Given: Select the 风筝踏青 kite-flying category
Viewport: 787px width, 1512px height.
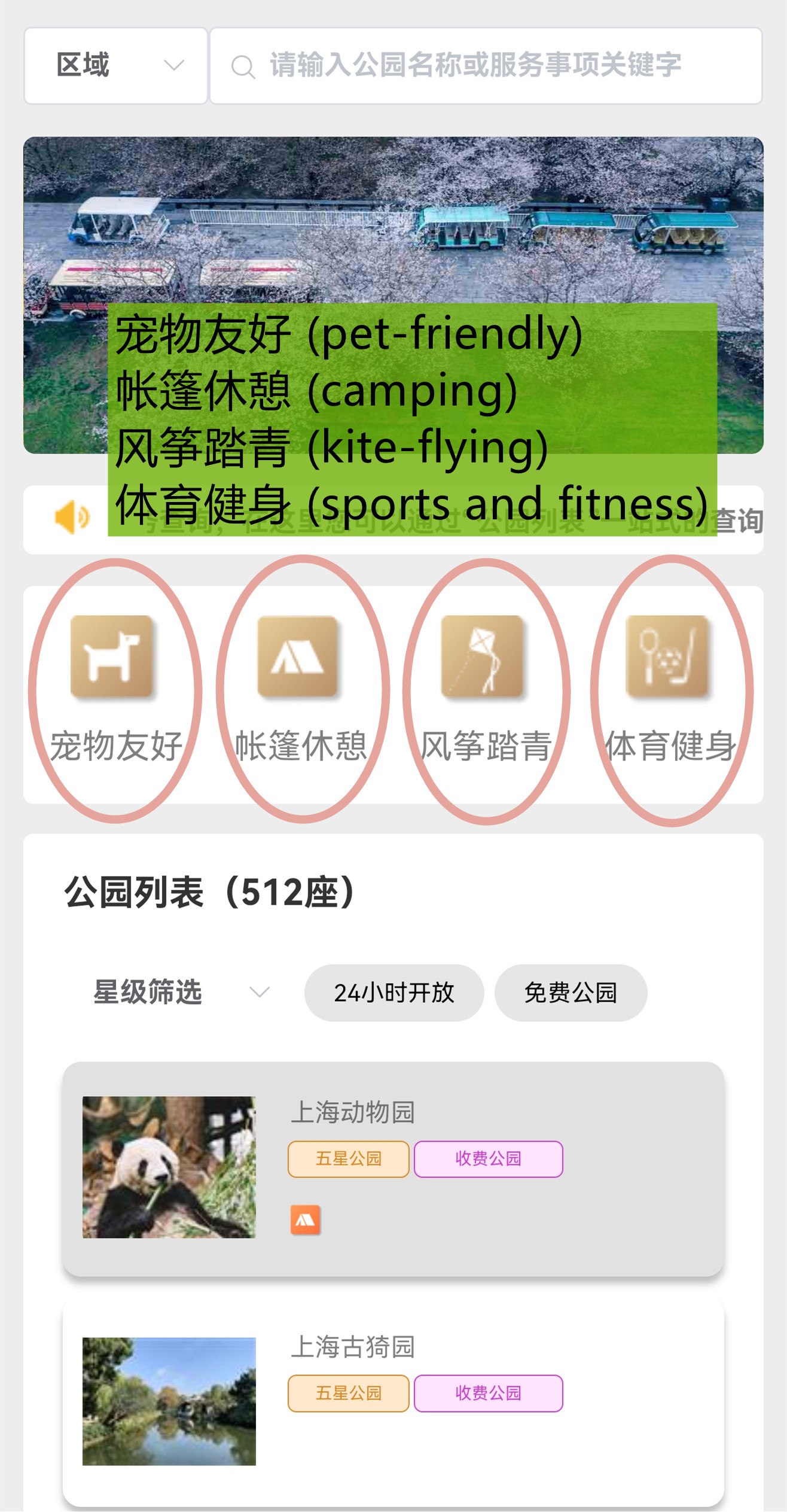Looking at the screenshot, I should click(485, 688).
